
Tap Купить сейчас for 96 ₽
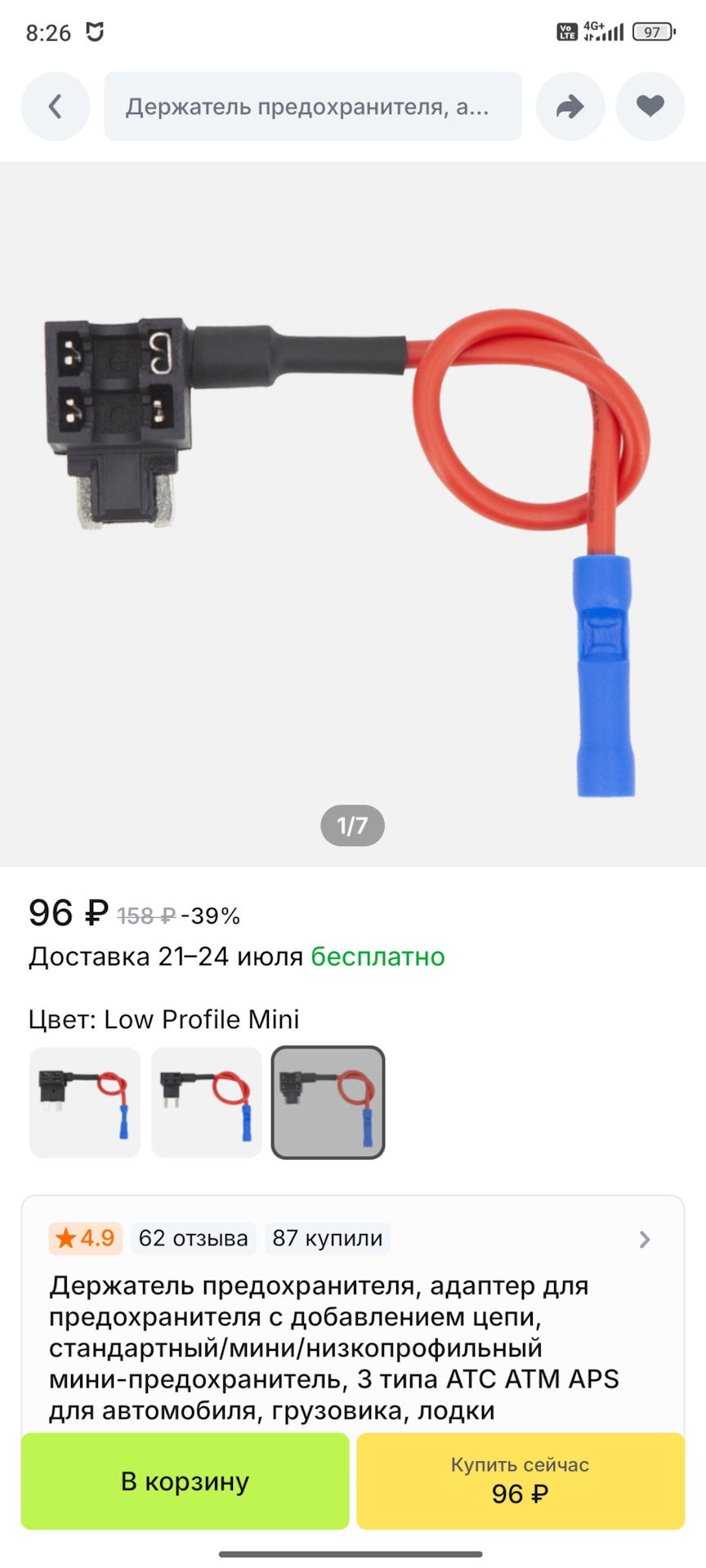coord(520,1481)
